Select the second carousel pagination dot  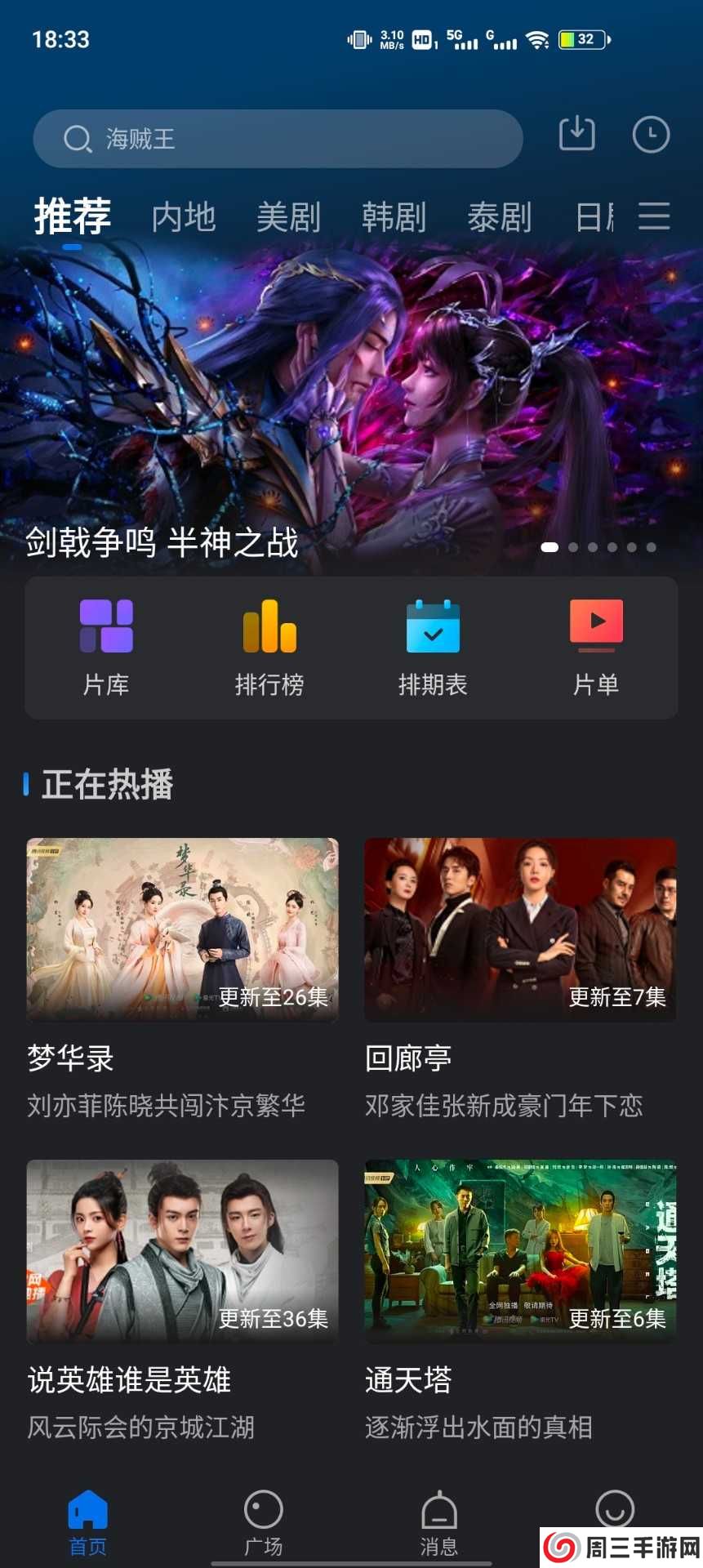(573, 549)
